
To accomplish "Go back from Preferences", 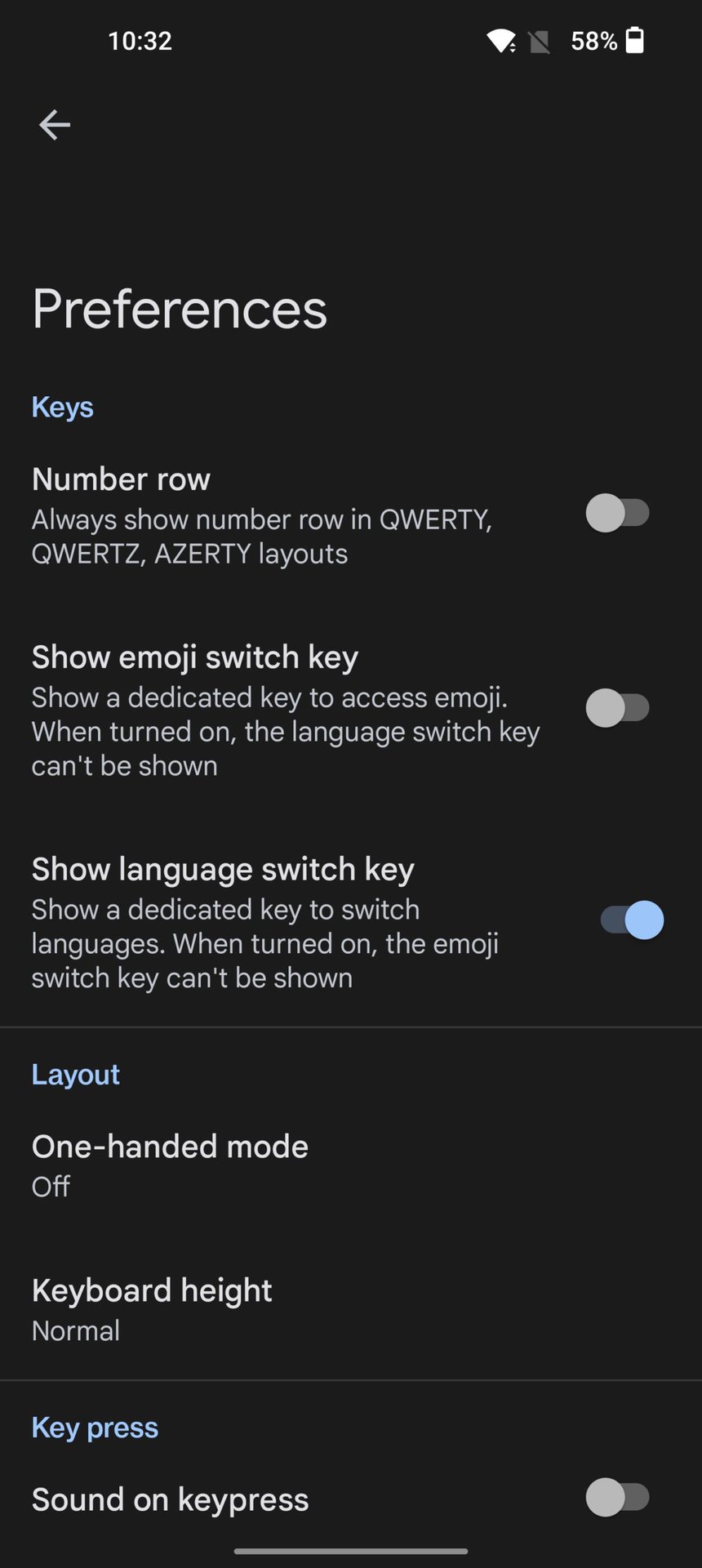I will [x=55, y=125].
